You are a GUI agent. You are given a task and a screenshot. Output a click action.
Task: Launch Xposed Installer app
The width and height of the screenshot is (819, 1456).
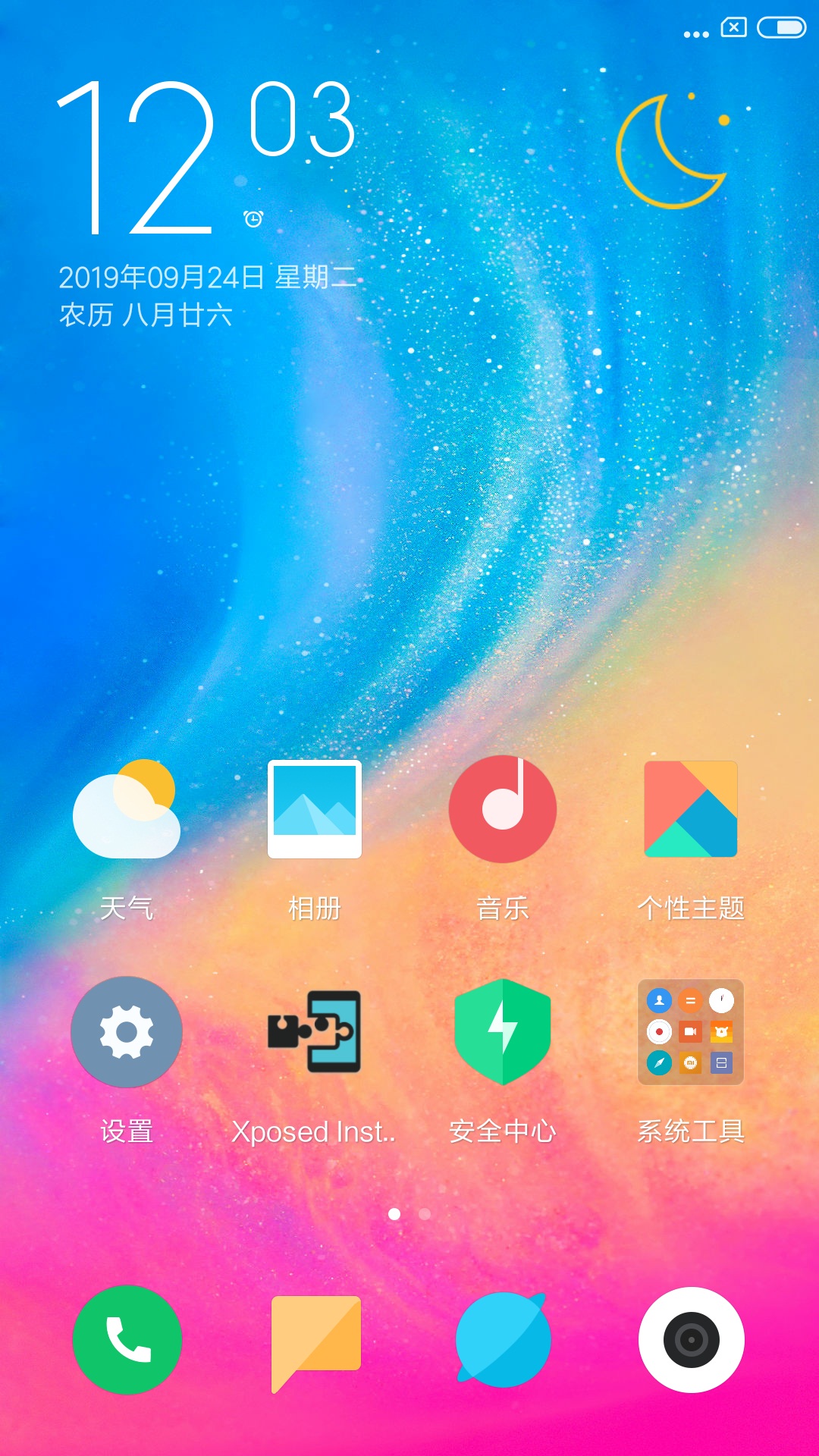[314, 1032]
